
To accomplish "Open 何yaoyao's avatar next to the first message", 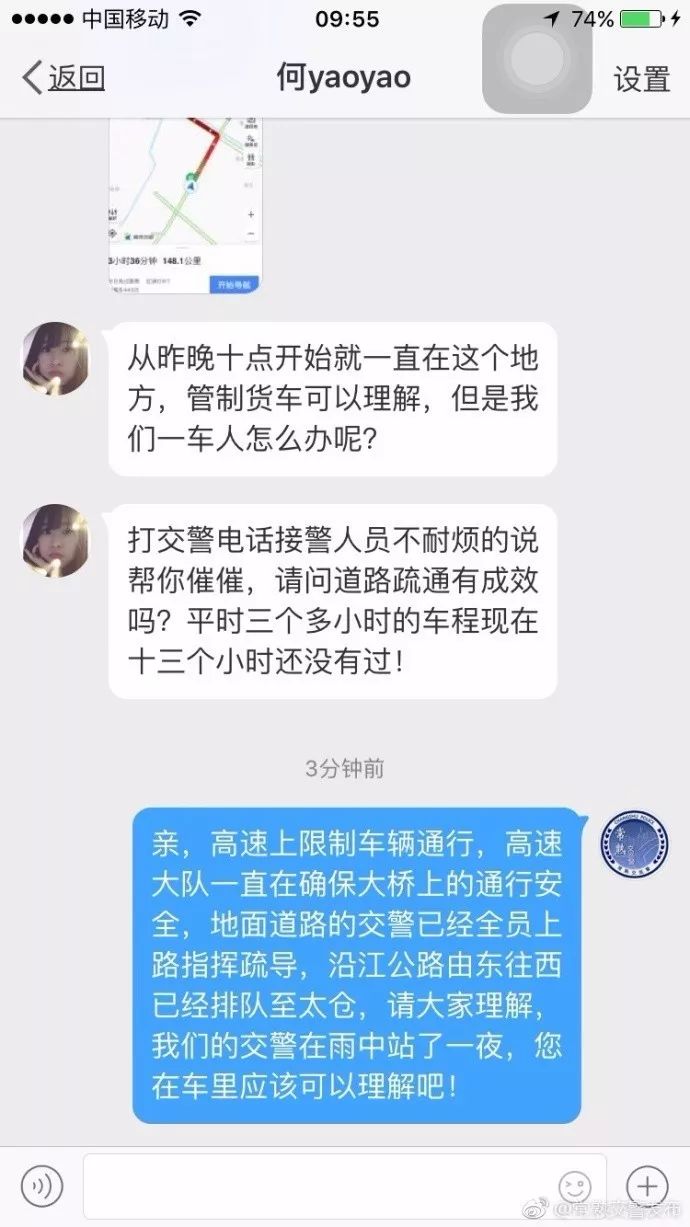I will point(56,358).
